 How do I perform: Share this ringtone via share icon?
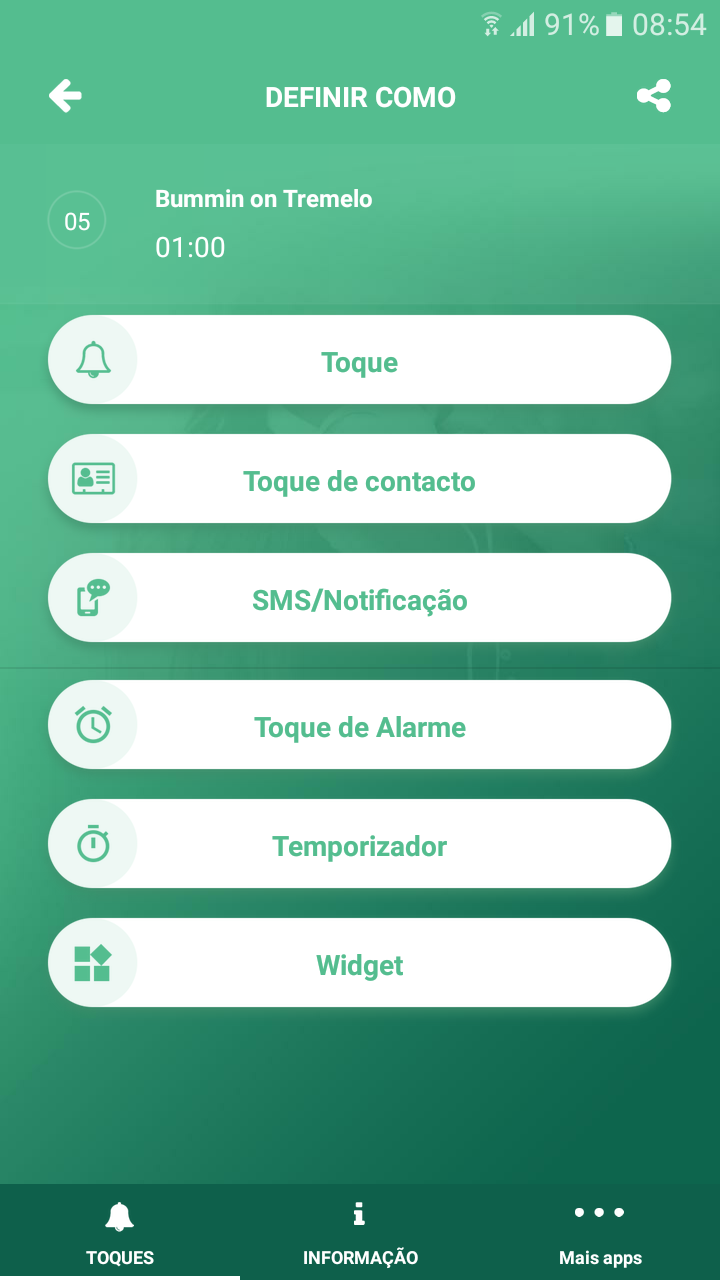654,96
